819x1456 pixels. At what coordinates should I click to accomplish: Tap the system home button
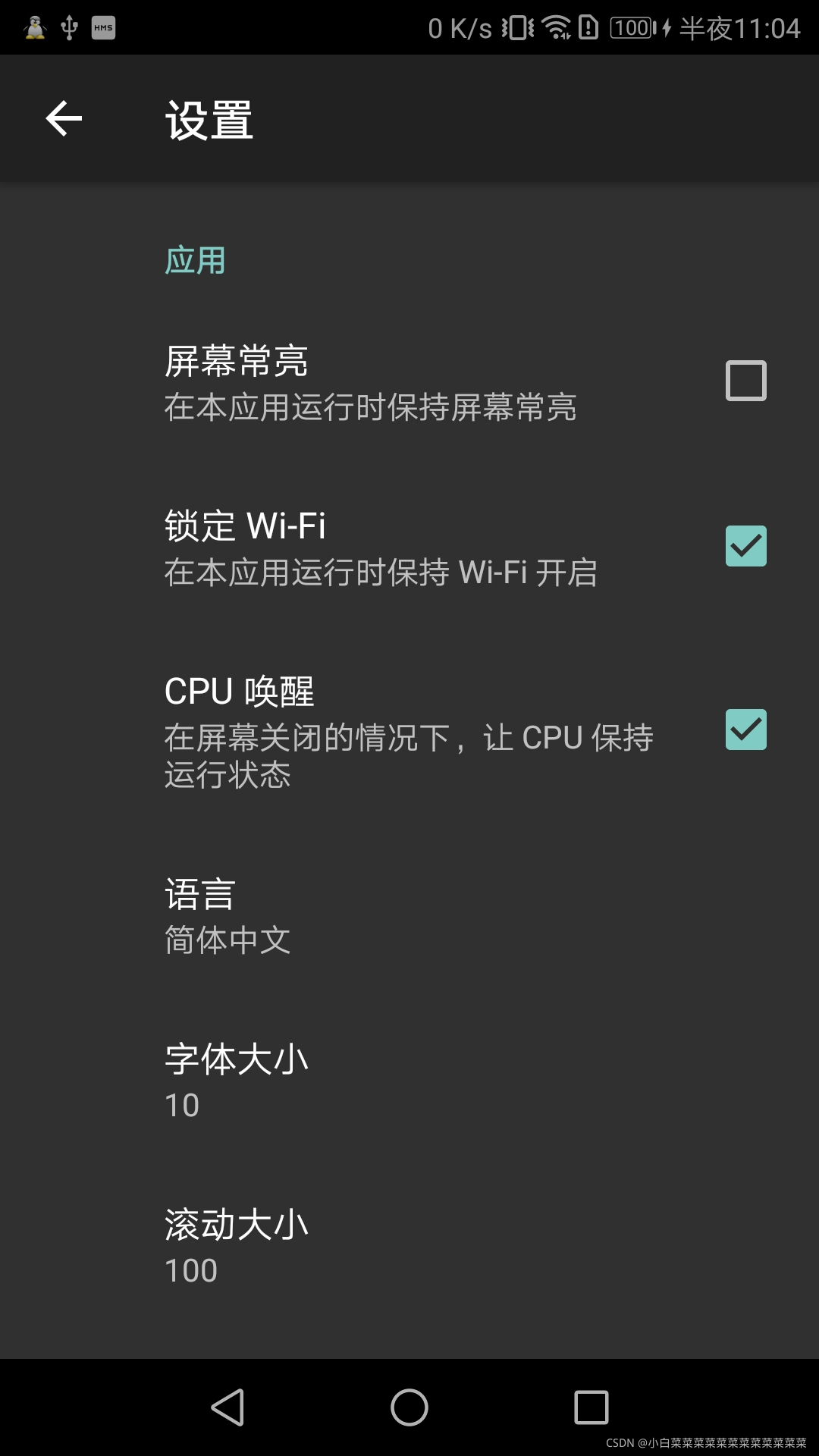coord(409,1407)
